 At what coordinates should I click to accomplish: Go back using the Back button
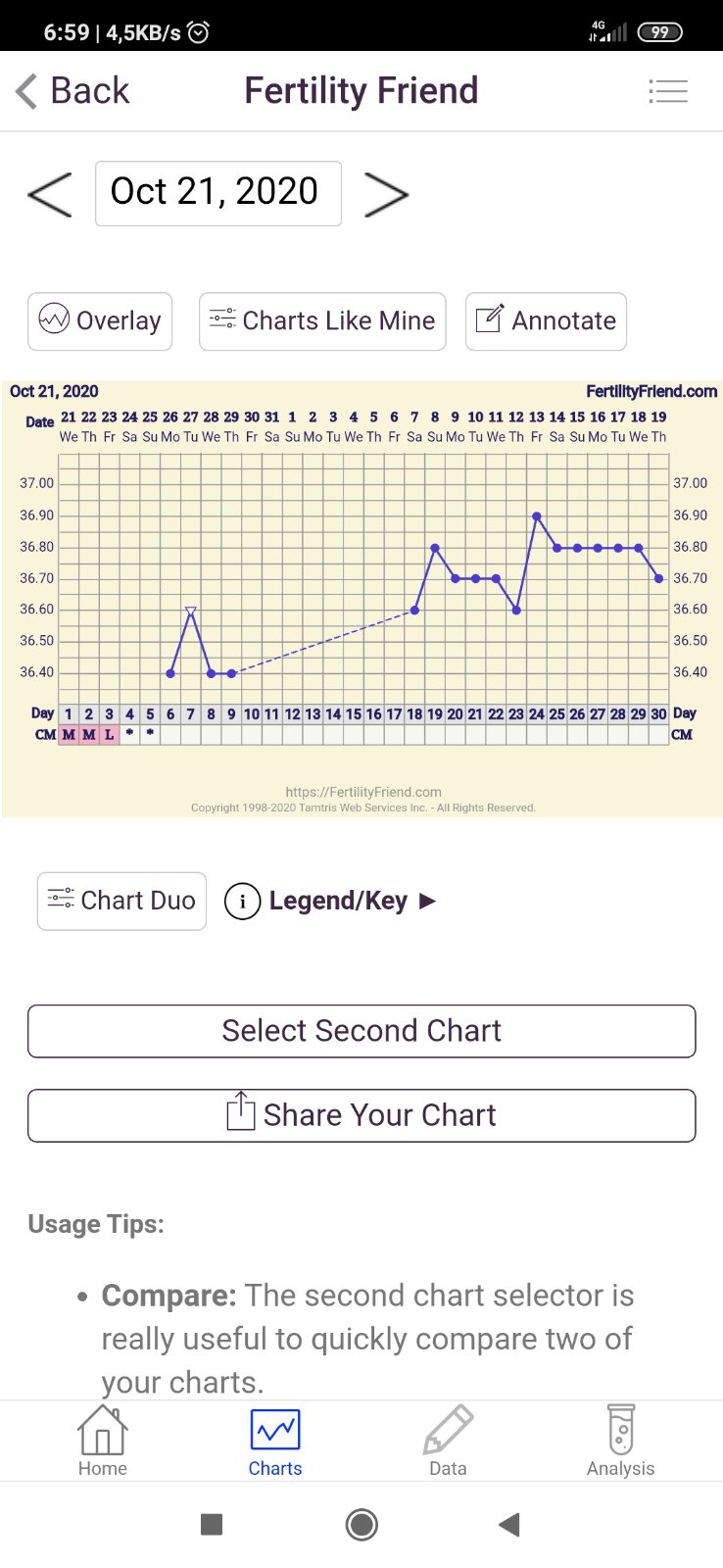point(73,91)
